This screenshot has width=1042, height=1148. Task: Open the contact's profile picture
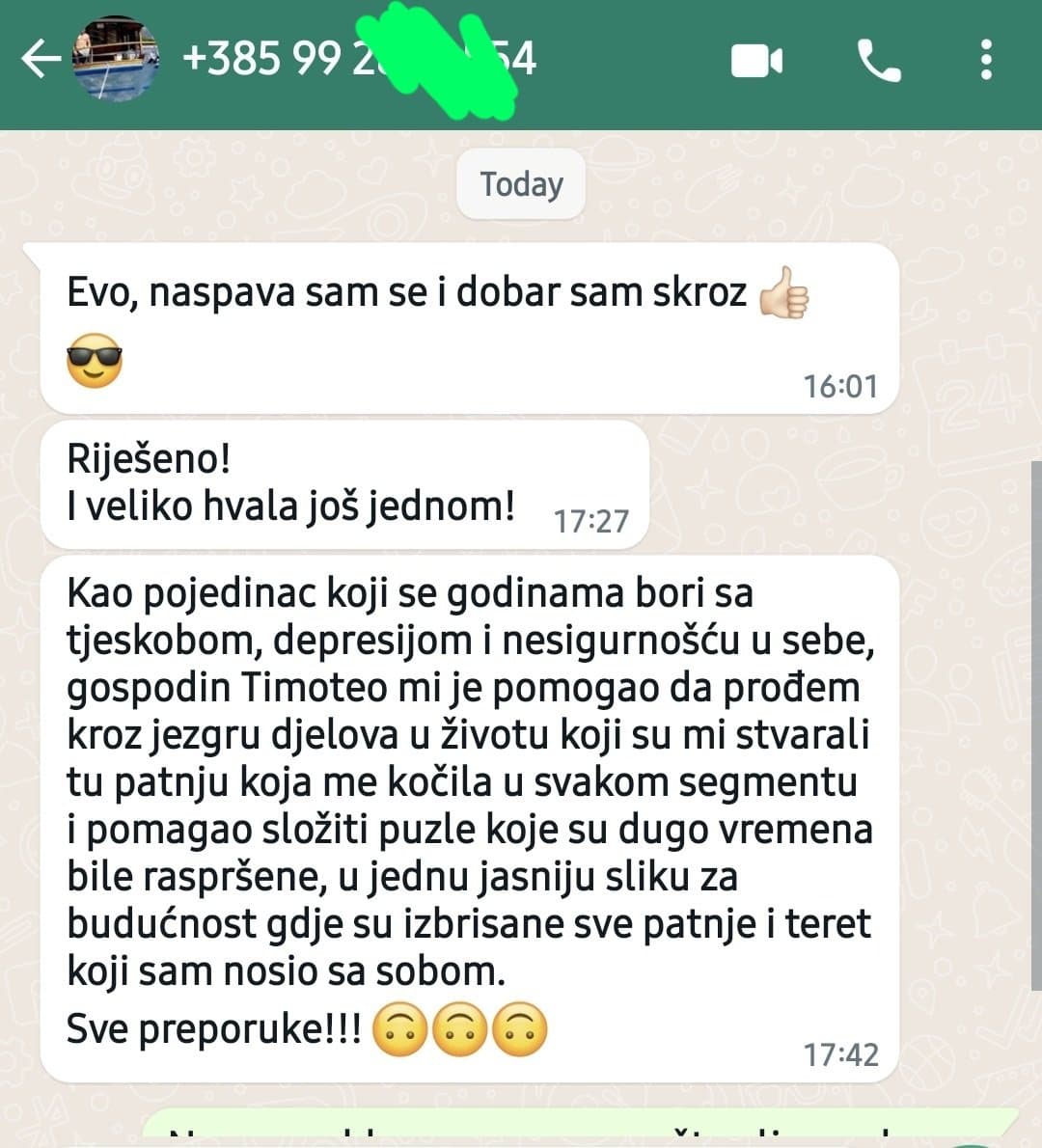pyautogui.click(x=116, y=60)
